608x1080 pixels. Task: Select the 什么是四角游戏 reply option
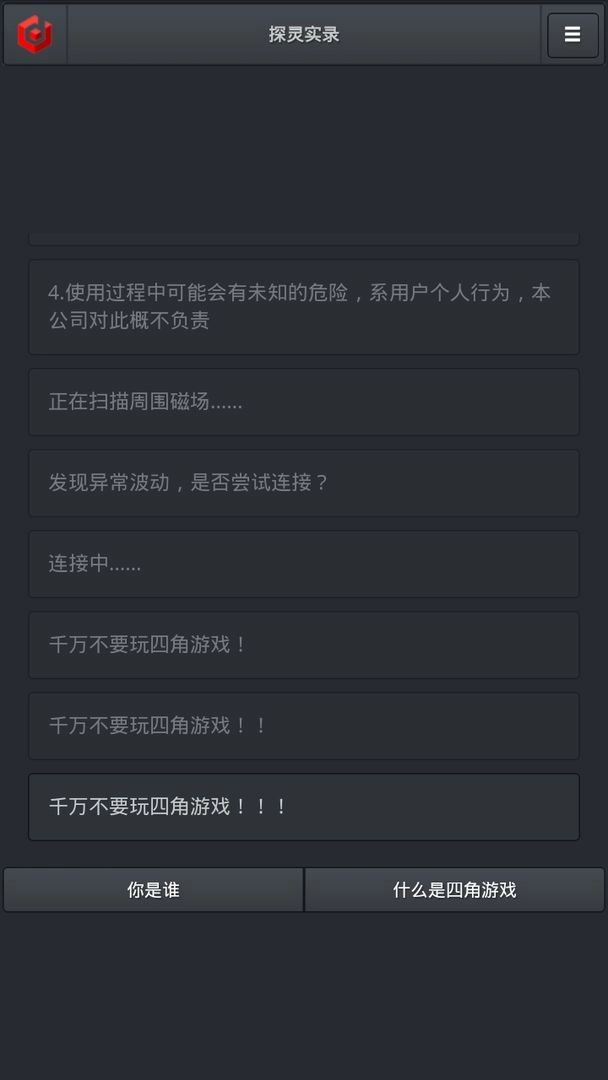[x=454, y=889]
